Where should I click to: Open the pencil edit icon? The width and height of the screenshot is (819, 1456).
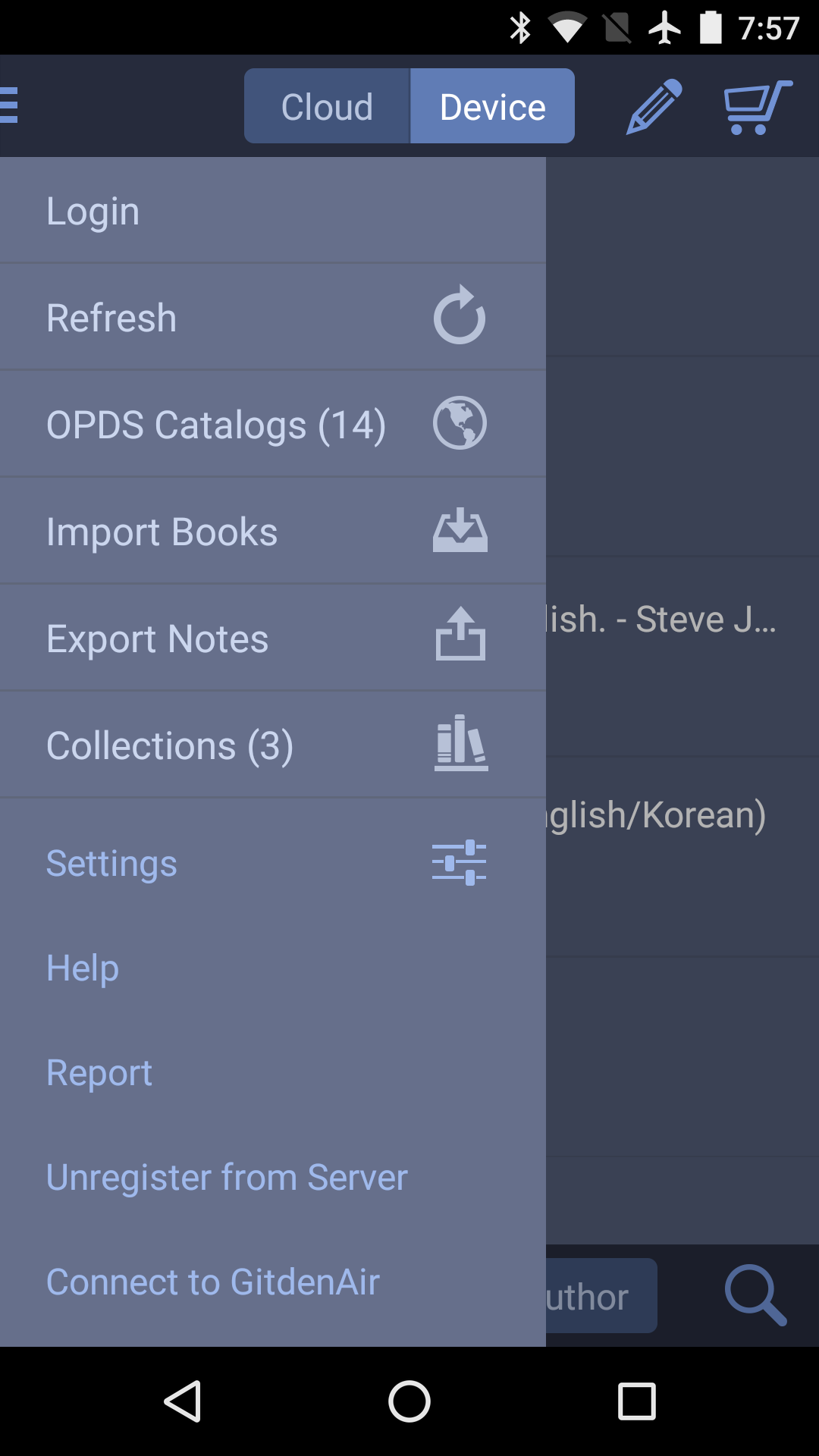coord(654,106)
